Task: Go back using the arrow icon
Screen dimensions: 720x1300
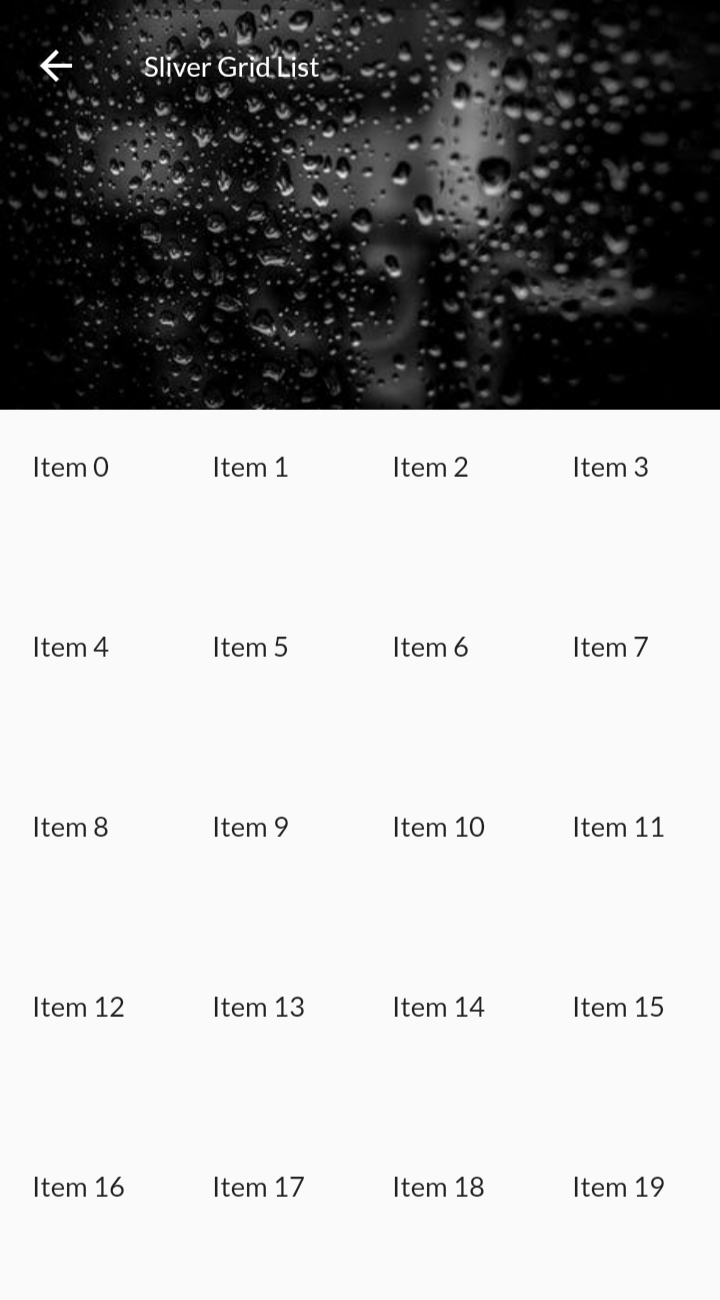Action: (x=56, y=66)
